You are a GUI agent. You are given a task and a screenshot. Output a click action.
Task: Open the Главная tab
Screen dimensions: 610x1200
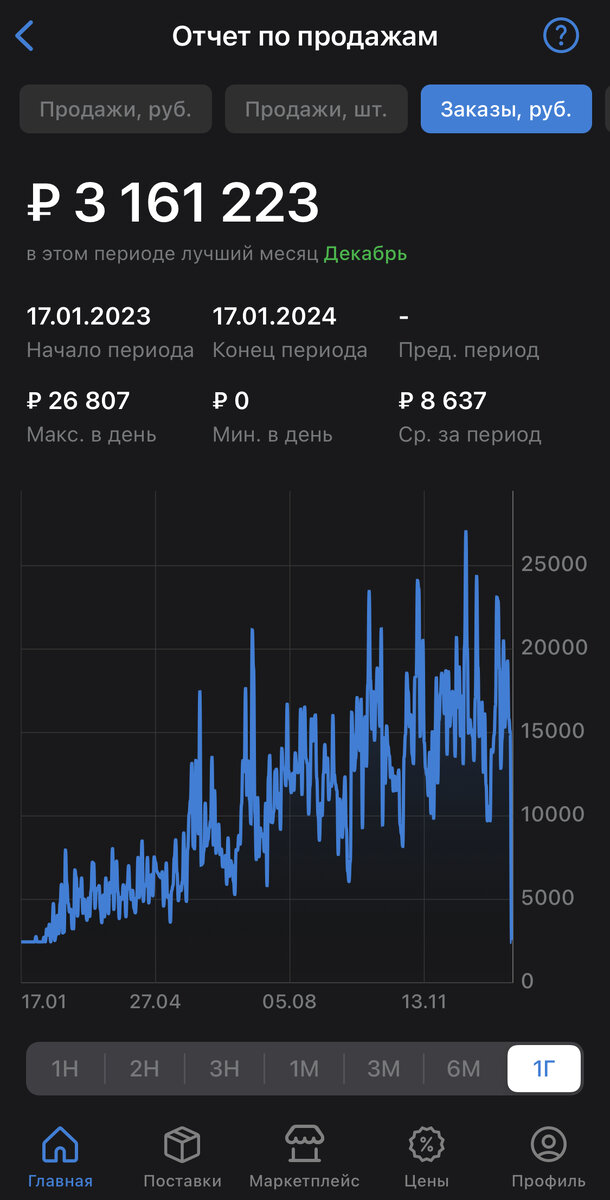[x=61, y=1155]
